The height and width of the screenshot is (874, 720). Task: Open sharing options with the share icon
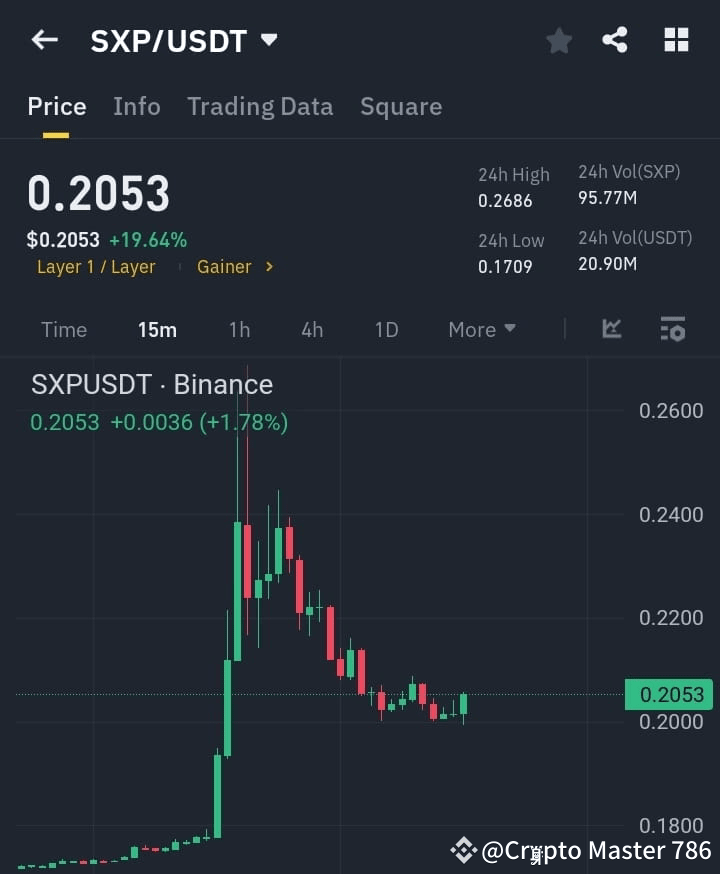click(x=615, y=40)
